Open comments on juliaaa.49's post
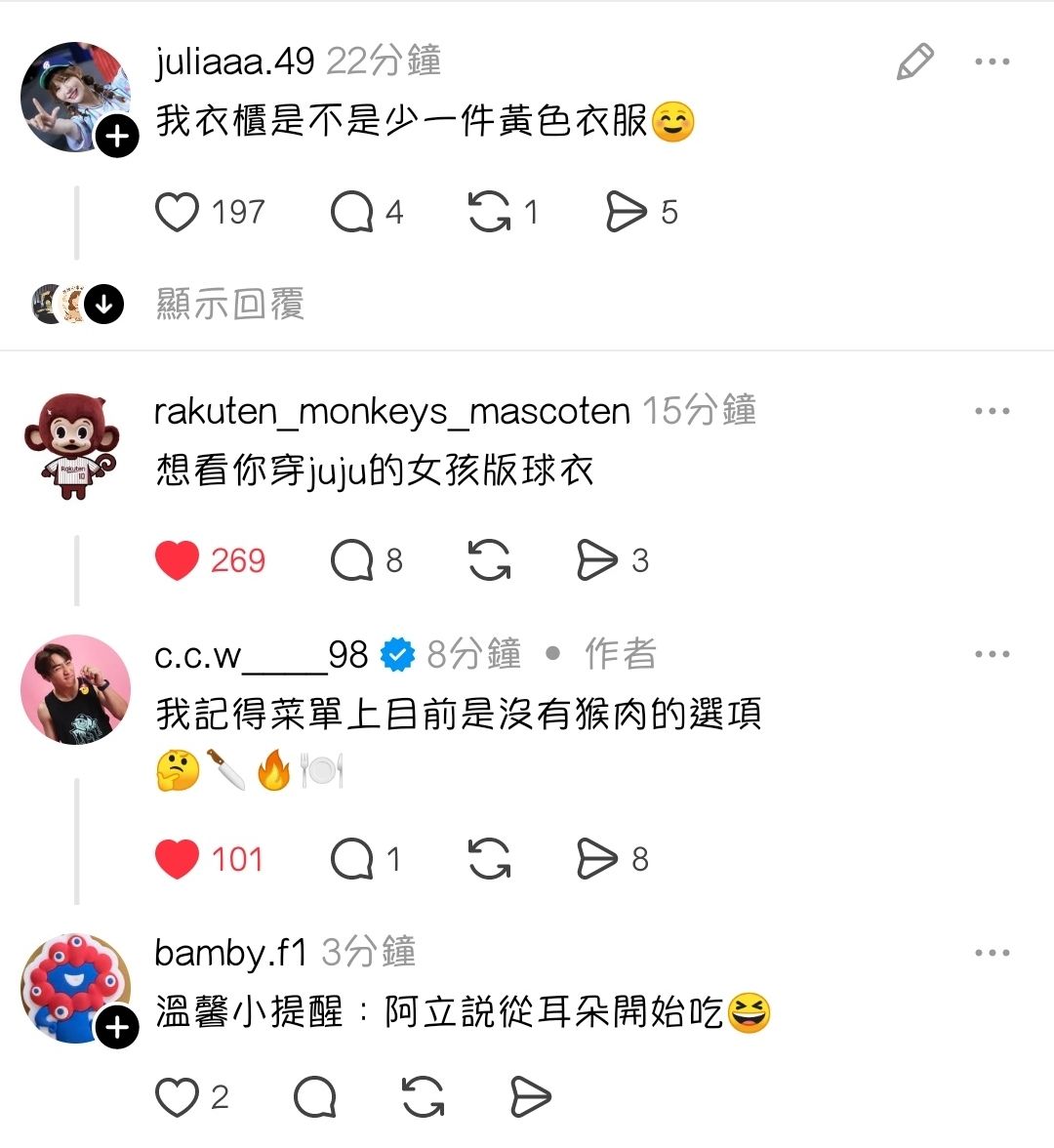Viewport: 1054px width, 1148px height. click(x=352, y=212)
